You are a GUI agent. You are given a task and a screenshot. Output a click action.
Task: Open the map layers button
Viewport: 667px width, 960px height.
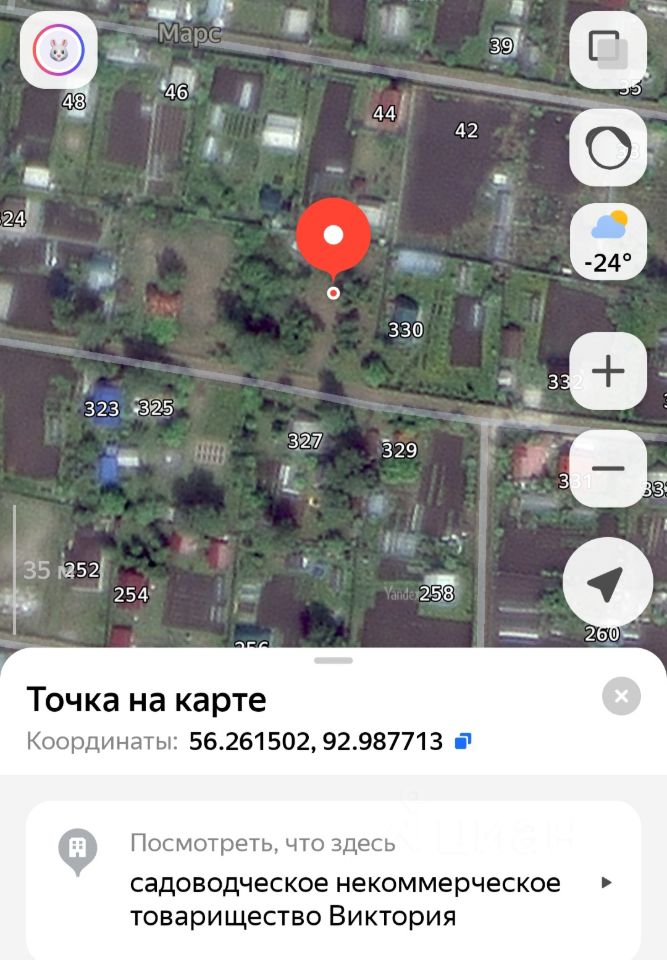(607, 49)
